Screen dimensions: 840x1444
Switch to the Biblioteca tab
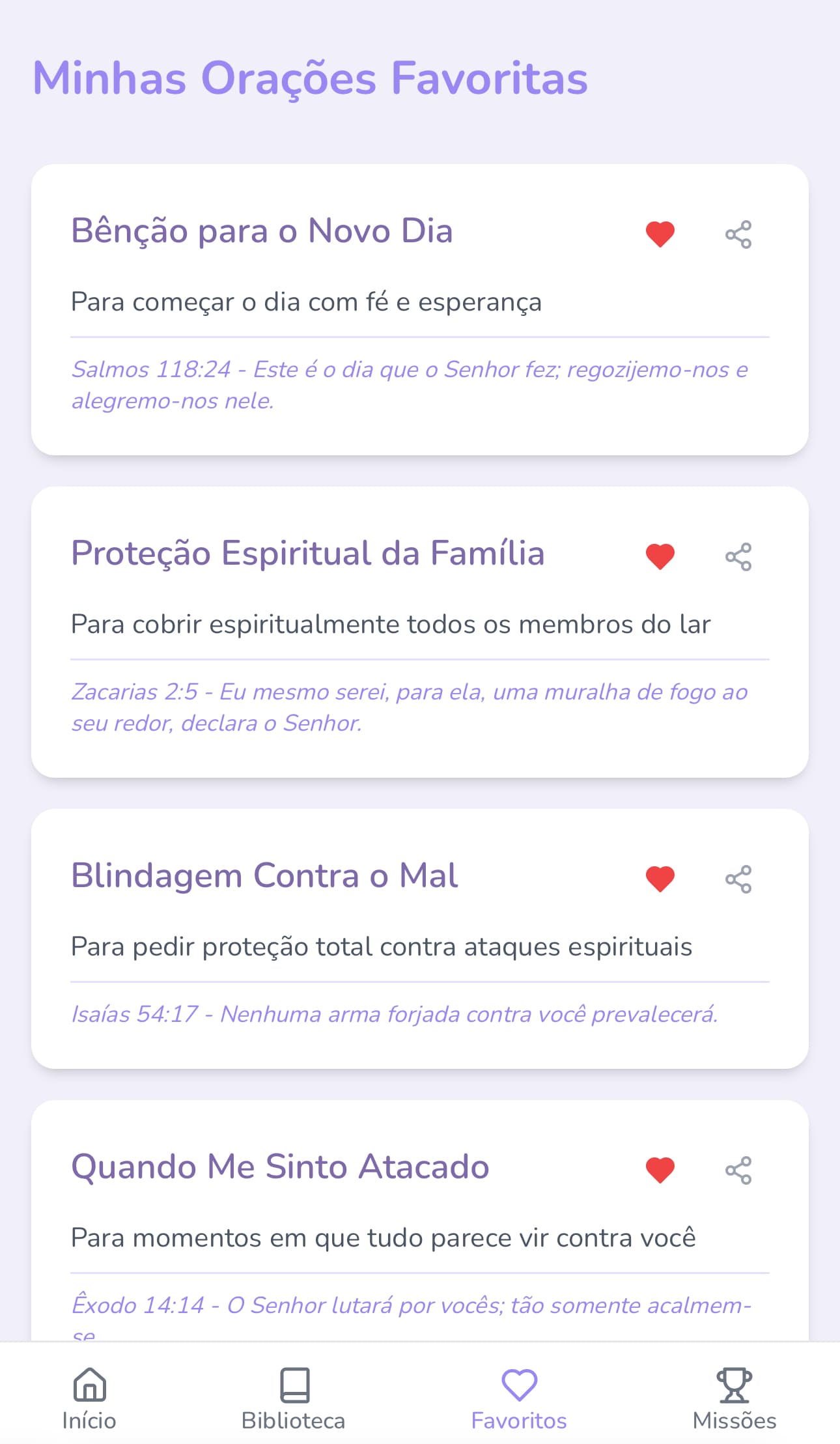point(294,1398)
